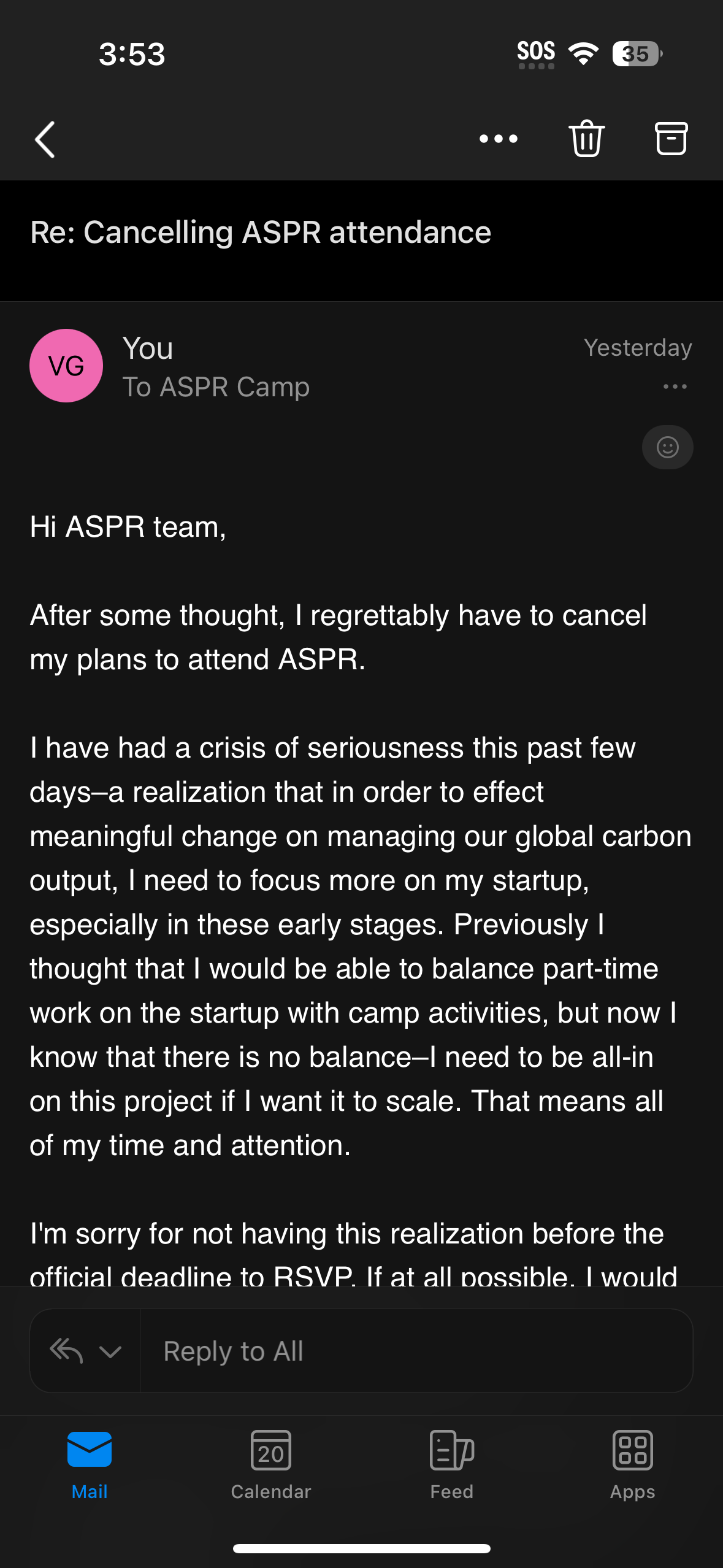Open the Apps tab
This screenshot has height=1568, width=723.
tap(633, 1466)
